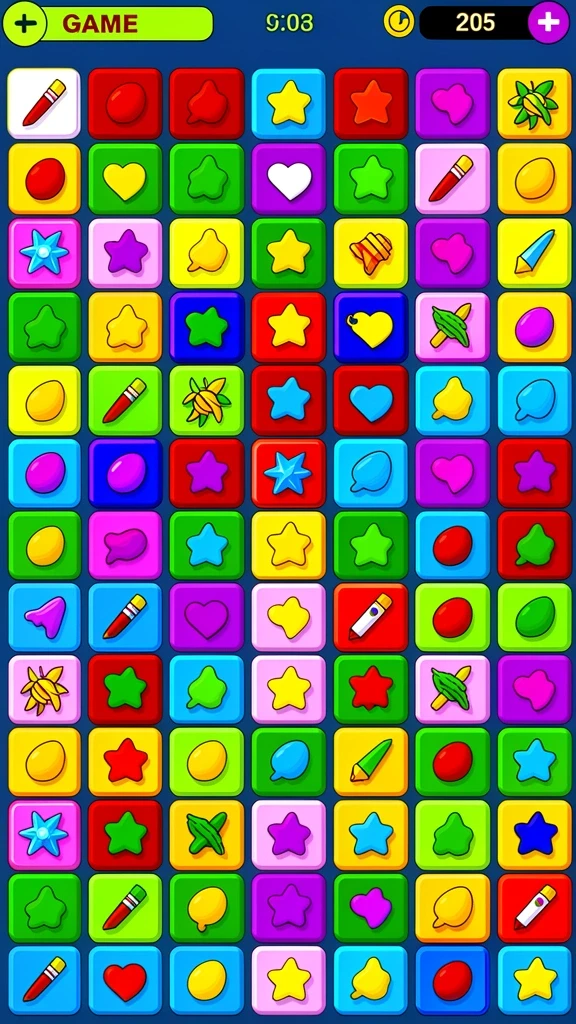Image resolution: width=576 pixels, height=1024 pixels.
Task: Tap the orange star on the red tile
Action: coord(371,103)
